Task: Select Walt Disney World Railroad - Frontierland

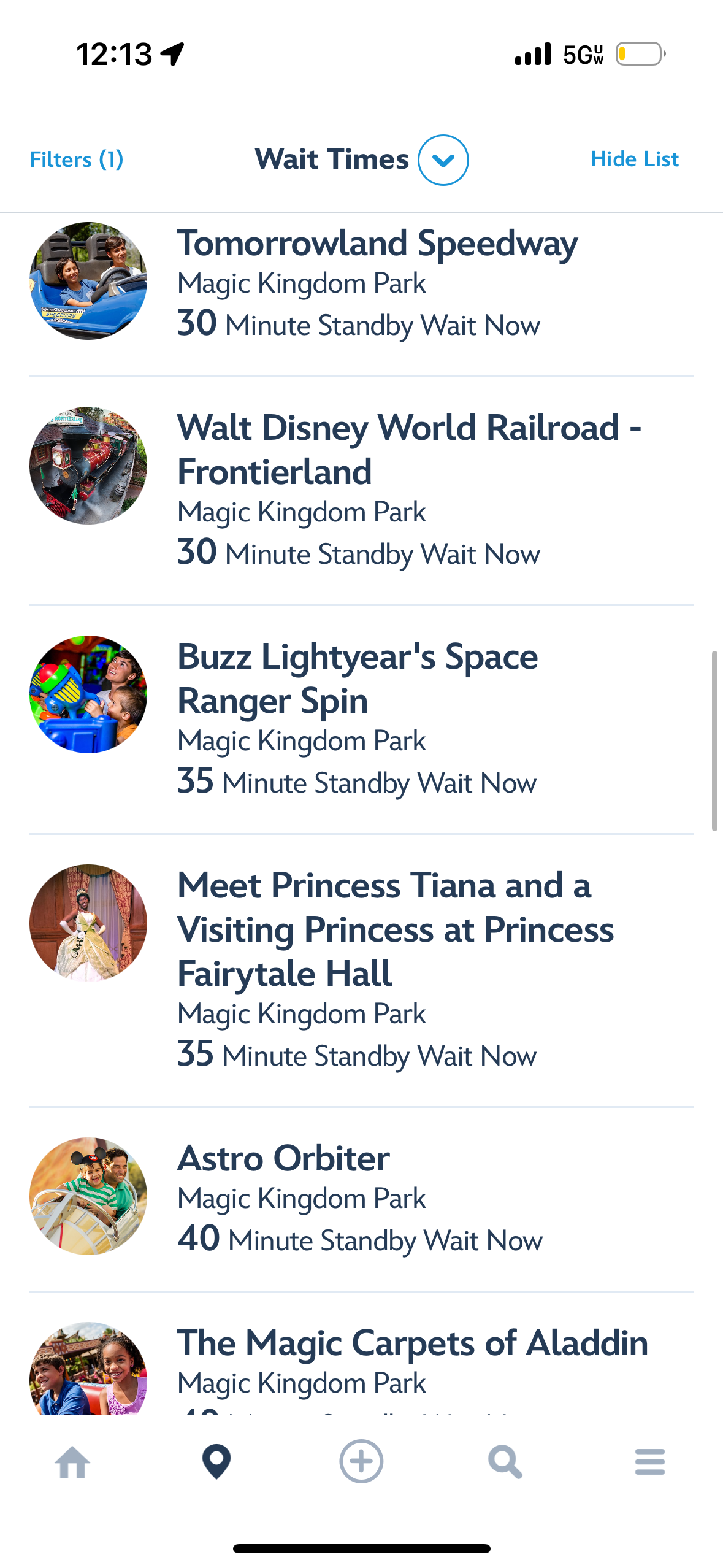Action: coord(408,449)
